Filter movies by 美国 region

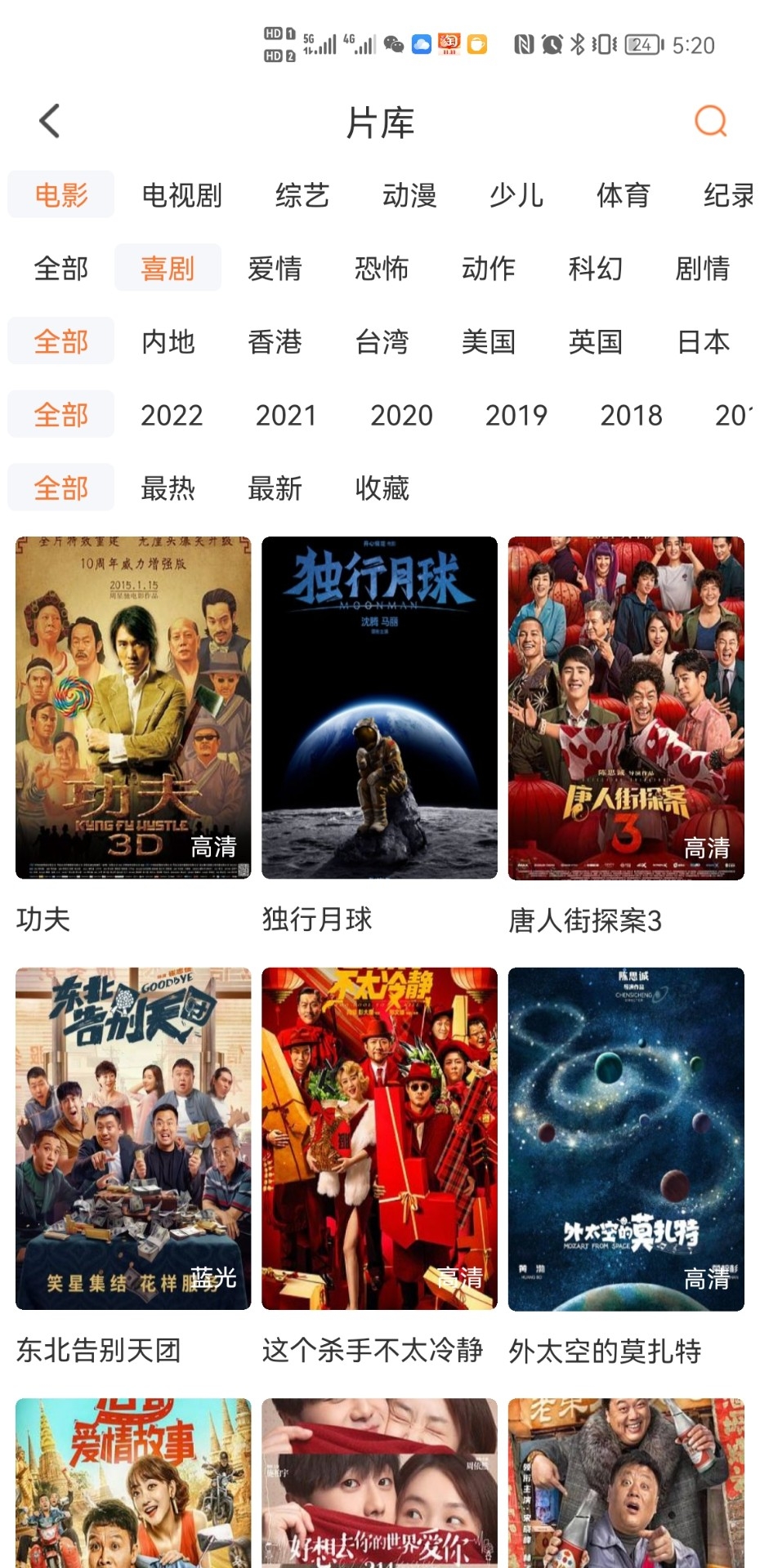(488, 341)
